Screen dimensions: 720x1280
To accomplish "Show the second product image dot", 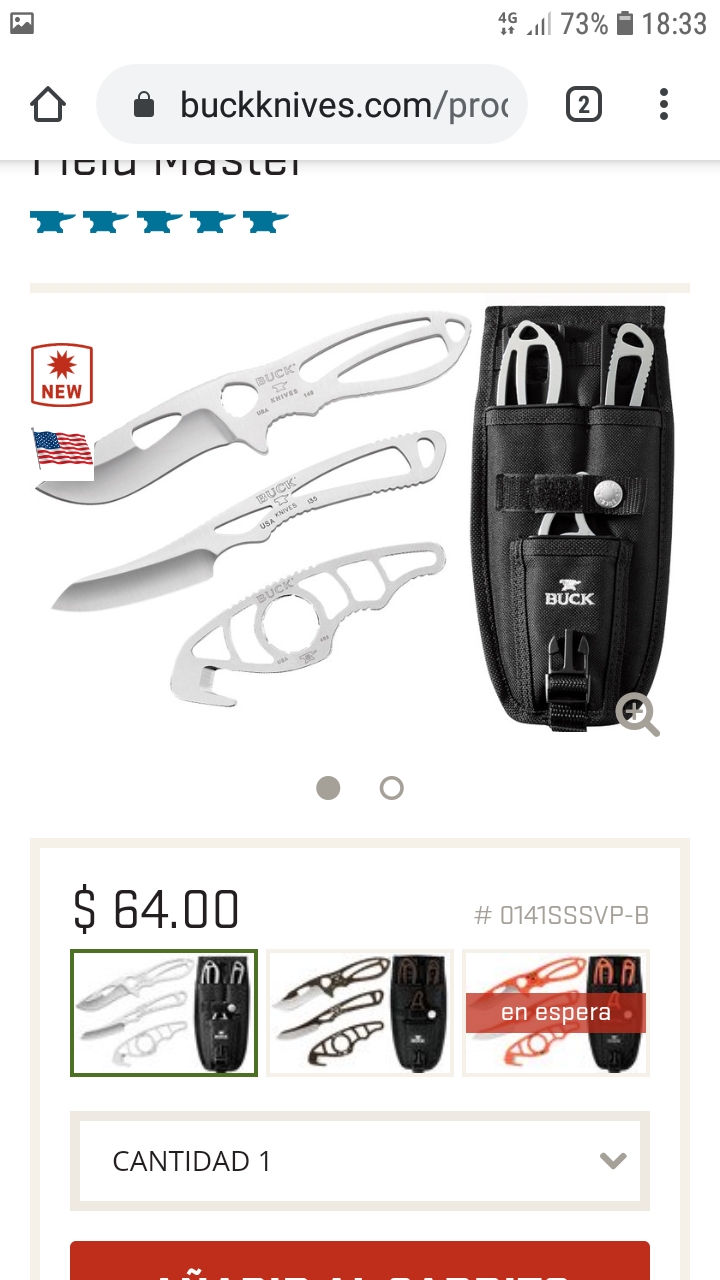I will (x=392, y=788).
